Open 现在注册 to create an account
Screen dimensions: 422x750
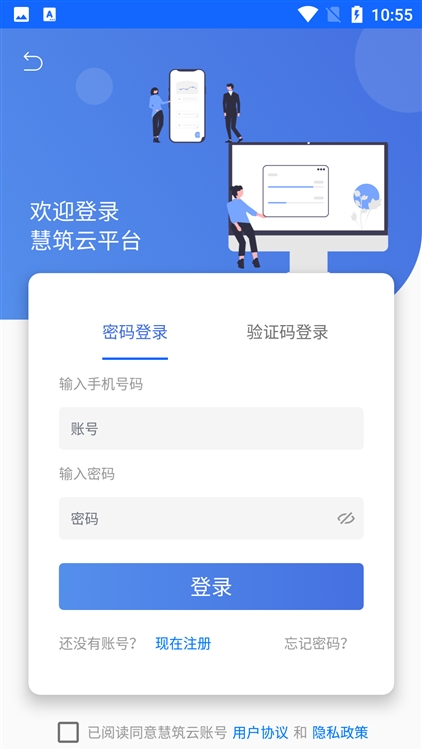click(183, 644)
